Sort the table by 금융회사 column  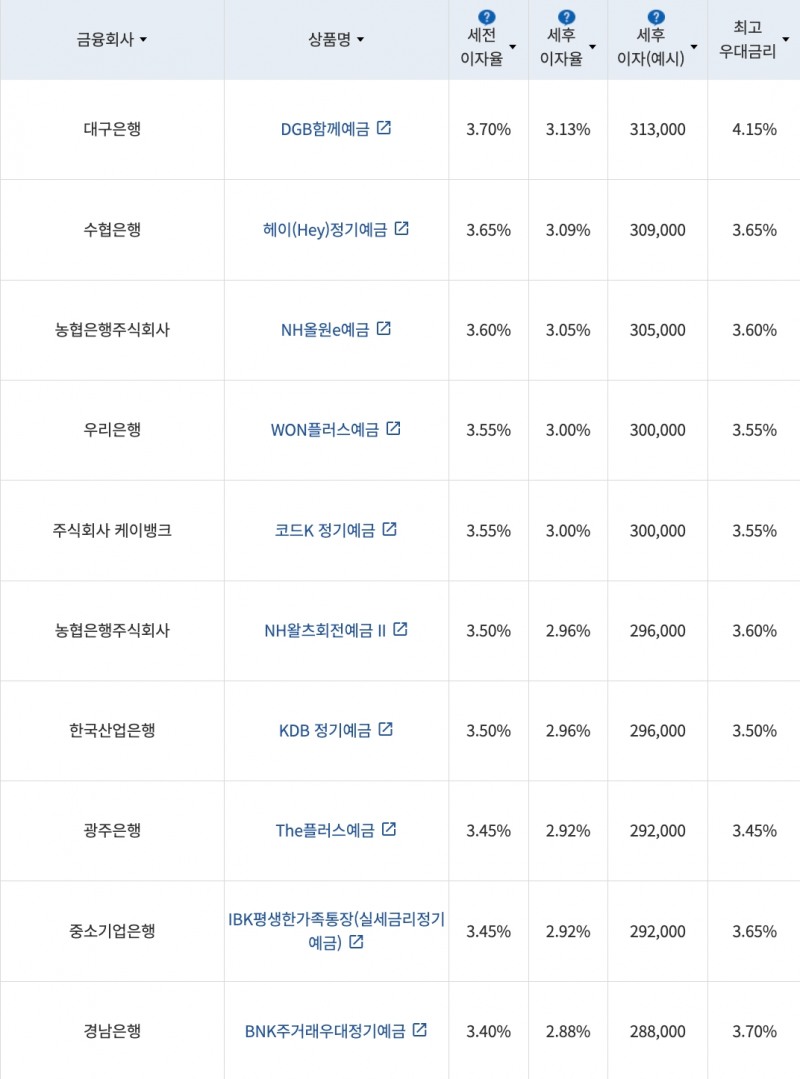[111, 40]
